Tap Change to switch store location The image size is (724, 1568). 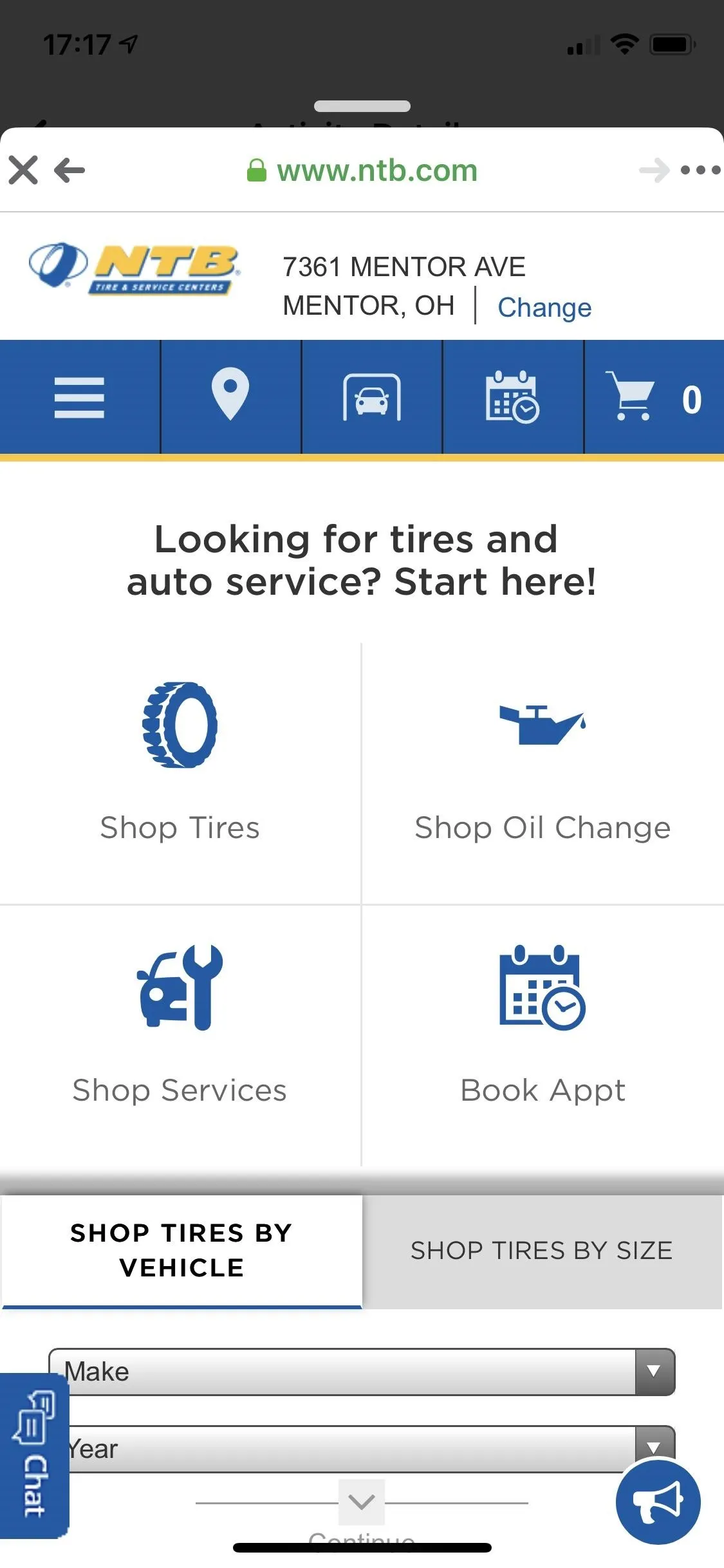coord(544,307)
